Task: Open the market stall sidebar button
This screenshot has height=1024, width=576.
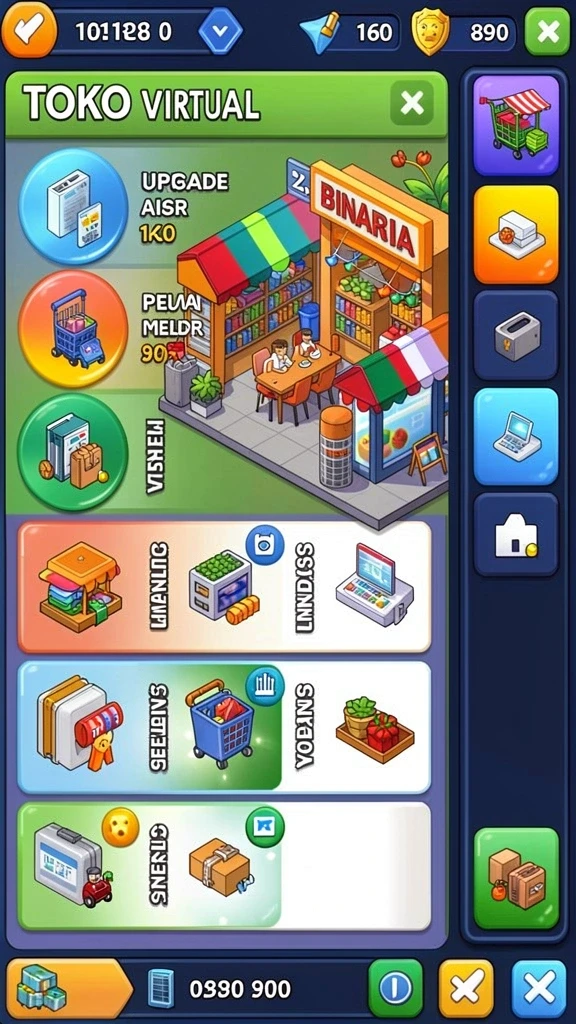Action: coord(516,125)
